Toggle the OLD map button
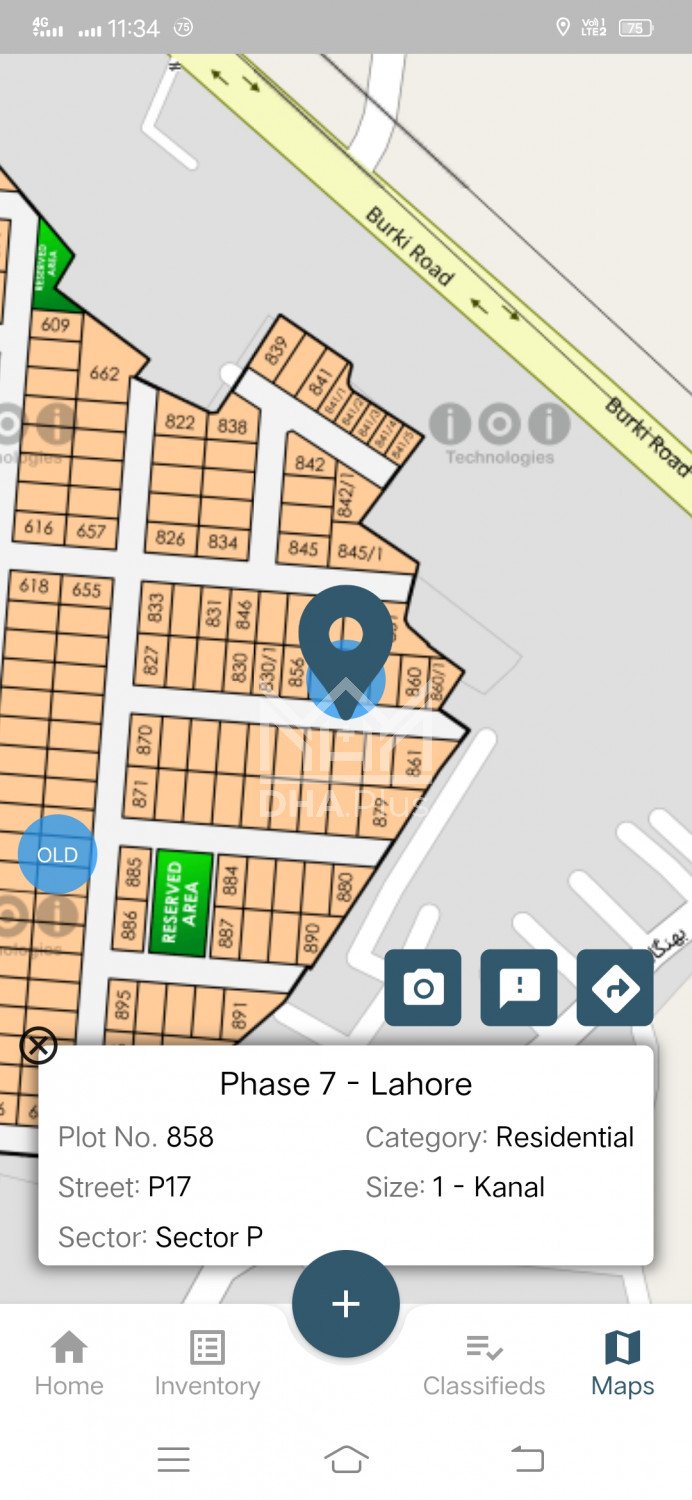Viewport: 692px width, 1500px height. coord(57,855)
